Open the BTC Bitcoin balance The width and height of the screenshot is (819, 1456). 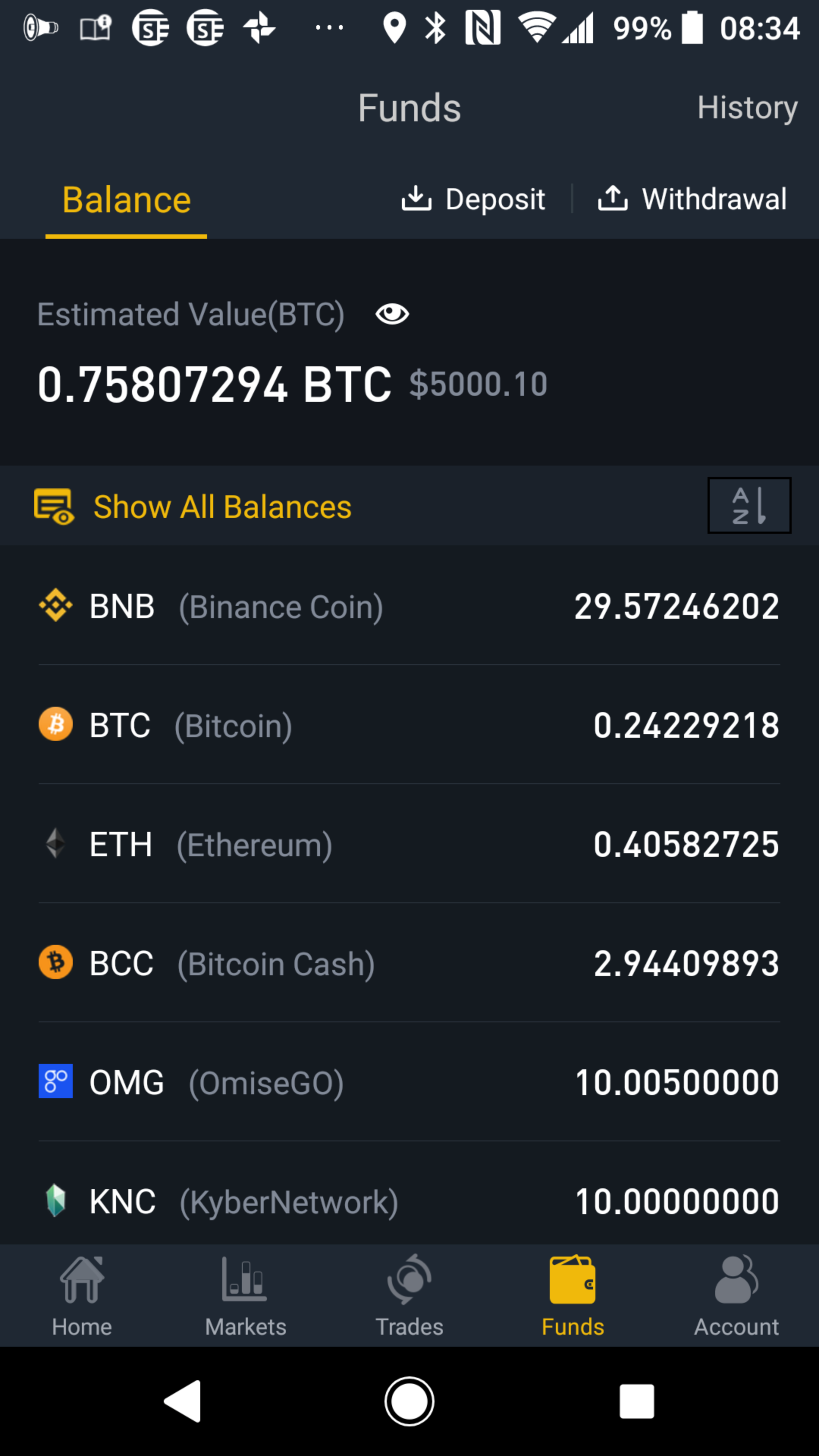coord(409,725)
